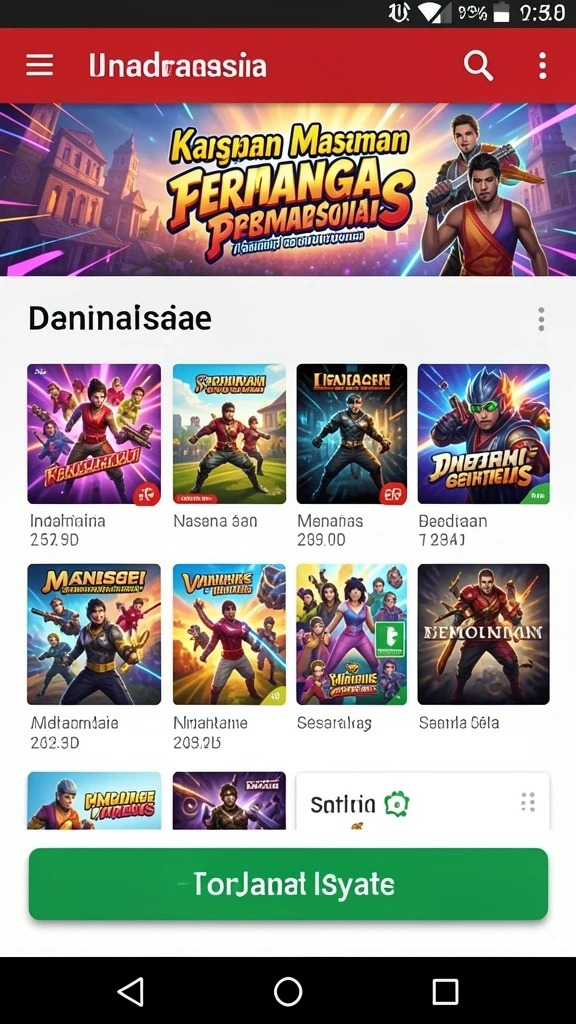Open the Satlria card
This screenshot has height=1024, width=576.
pos(423,802)
